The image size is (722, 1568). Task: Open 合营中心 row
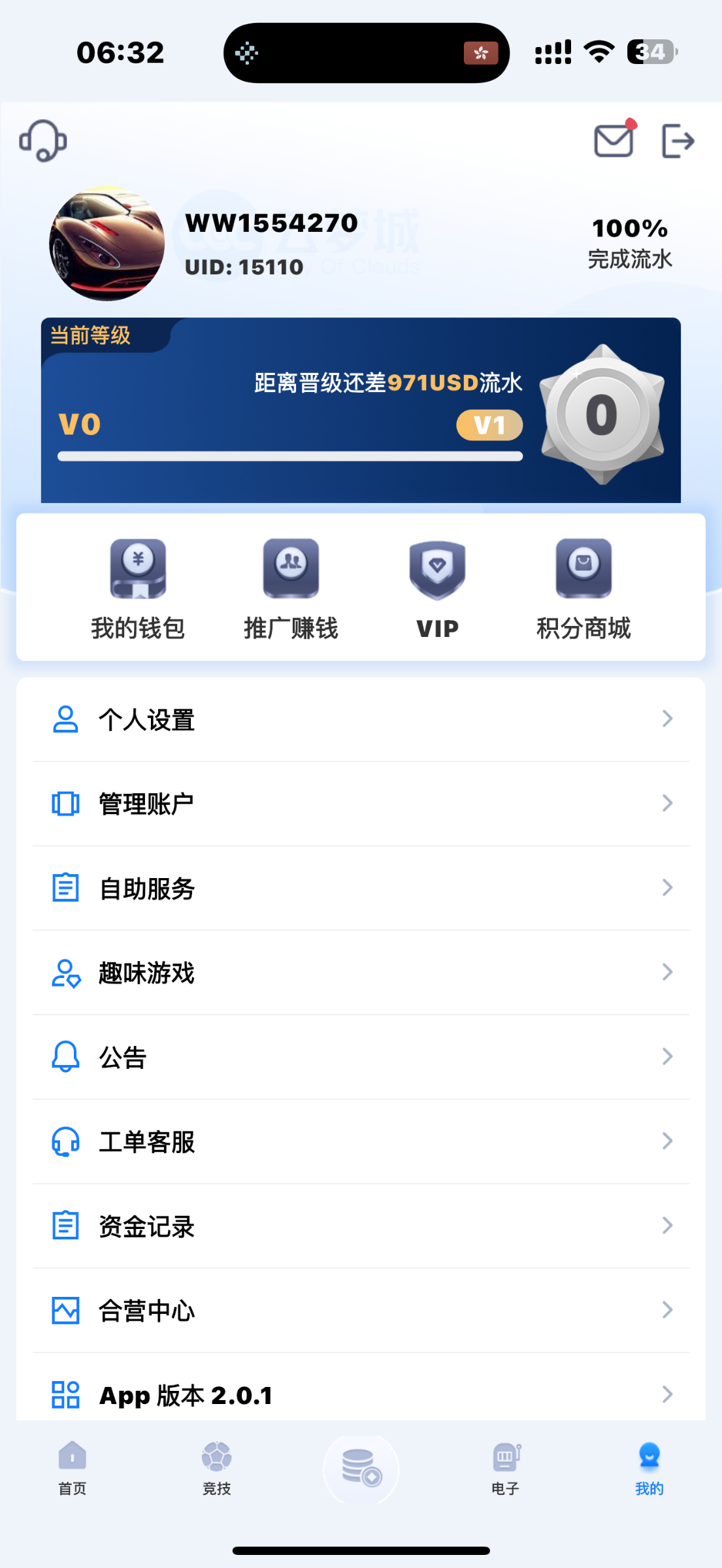[361, 1311]
